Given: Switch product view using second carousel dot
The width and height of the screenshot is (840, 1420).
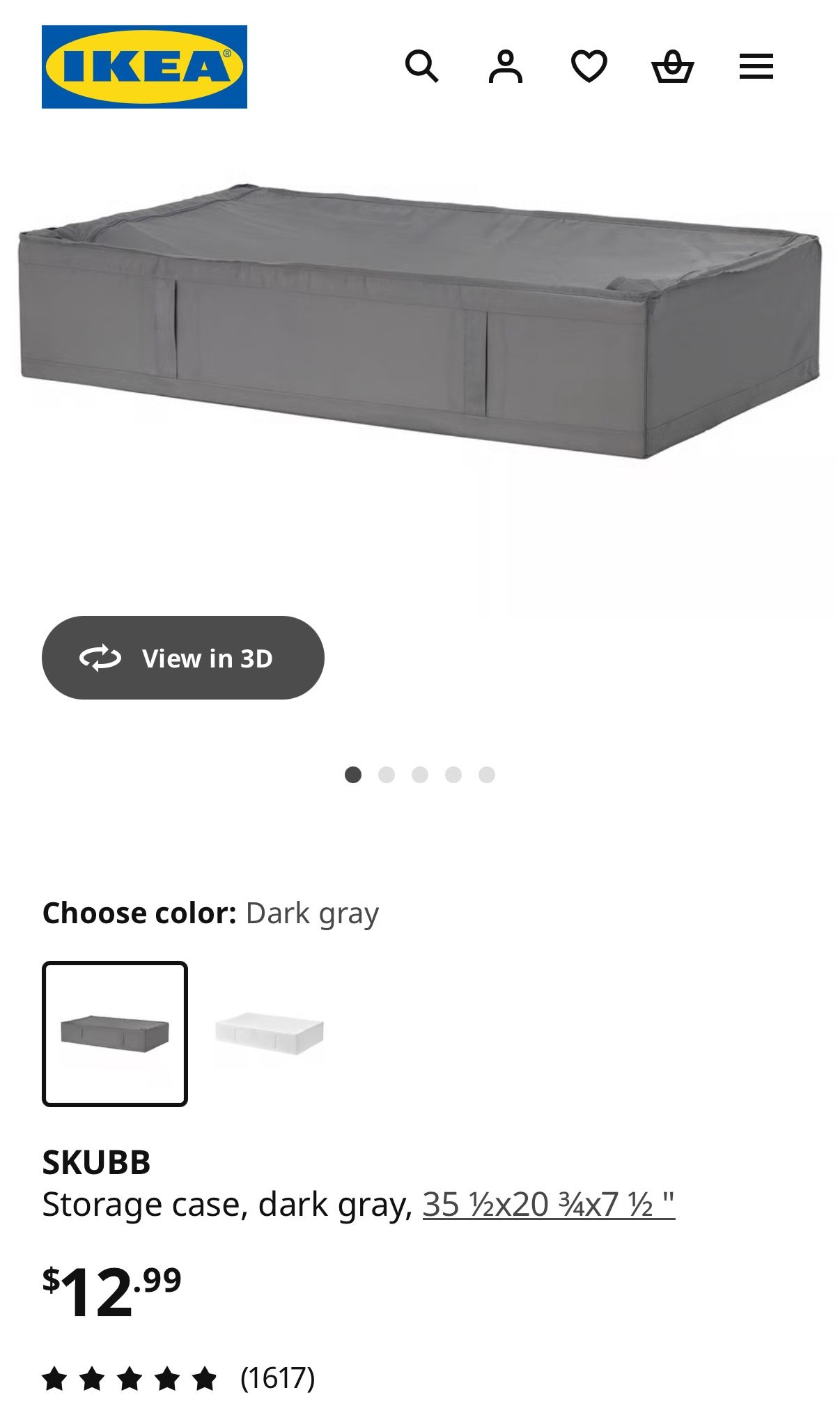Looking at the screenshot, I should point(385,773).
